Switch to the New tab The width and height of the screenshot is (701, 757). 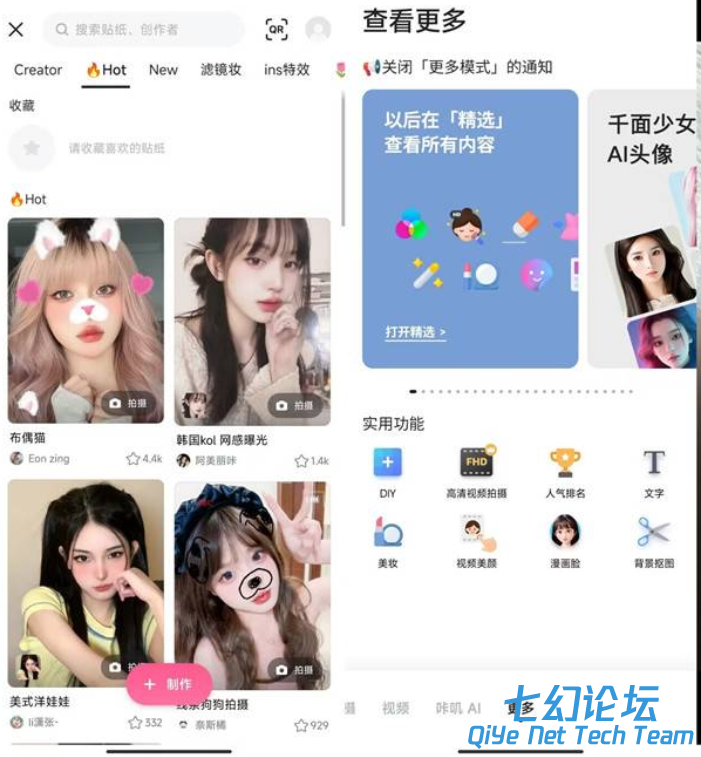tap(163, 70)
